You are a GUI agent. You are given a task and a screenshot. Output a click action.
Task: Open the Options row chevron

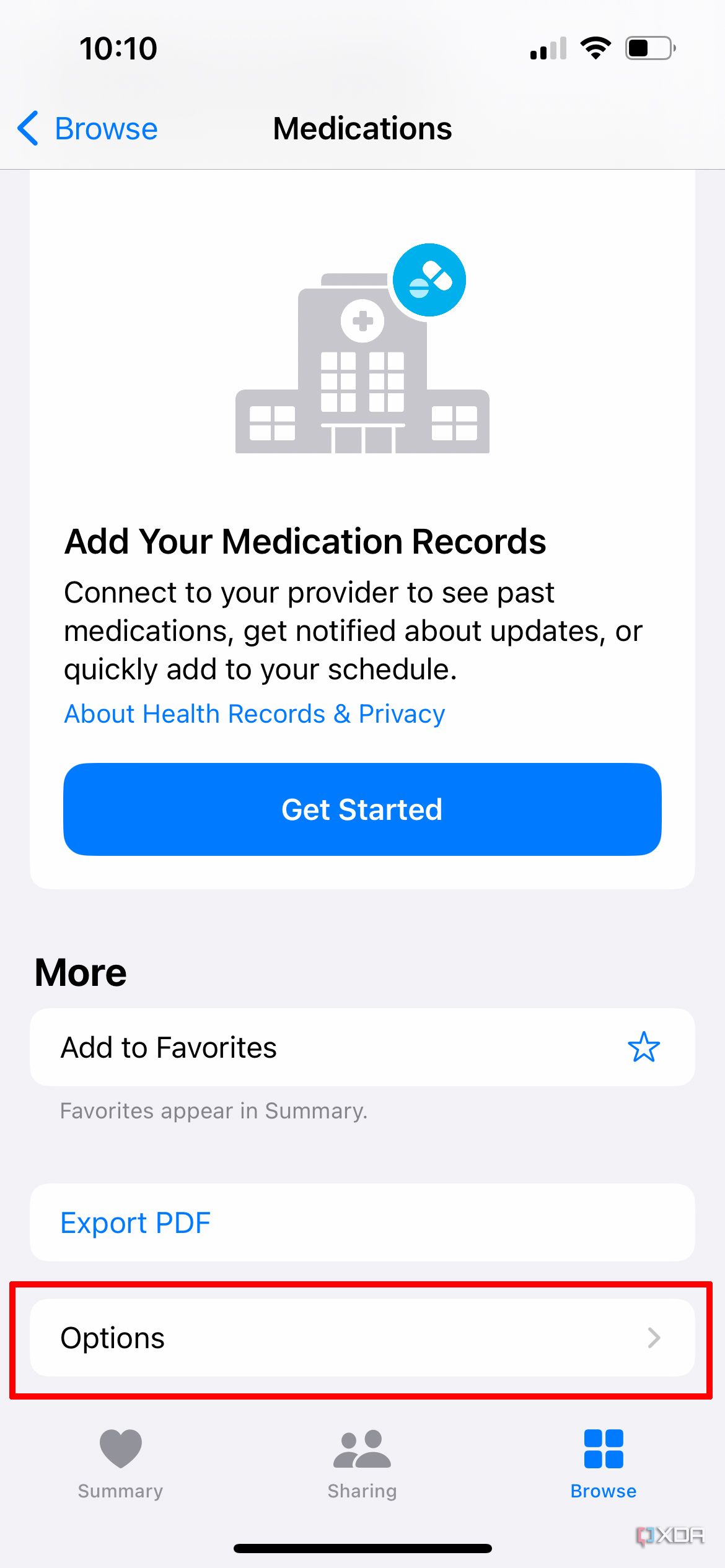click(x=655, y=1337)
